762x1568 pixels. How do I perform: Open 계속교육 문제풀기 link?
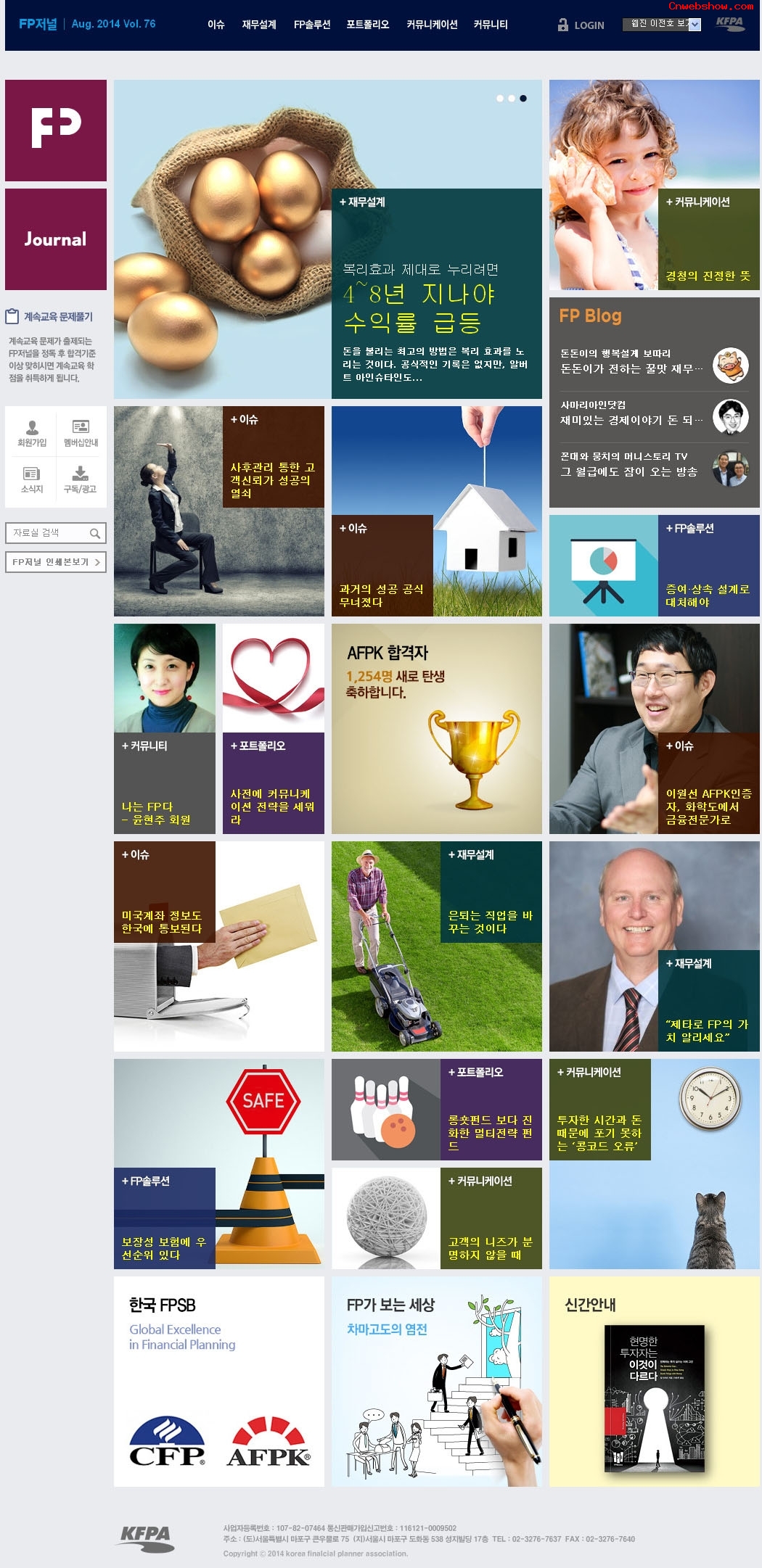tap(57, 317)
